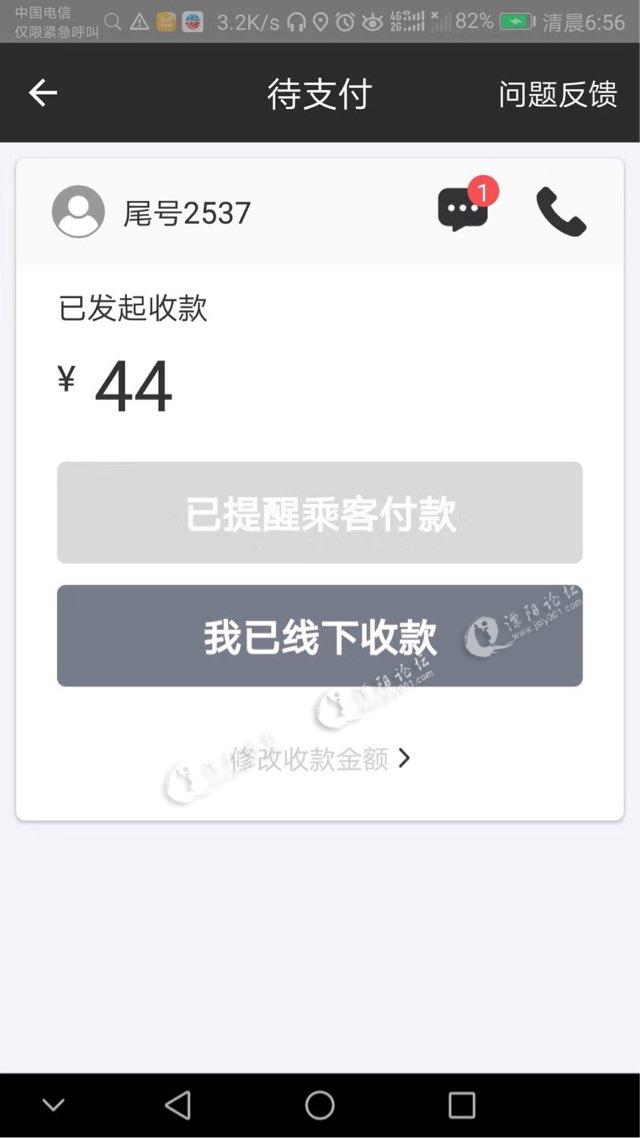
Task: Open recent apps from navigation bar
Action: [461, 1104]
